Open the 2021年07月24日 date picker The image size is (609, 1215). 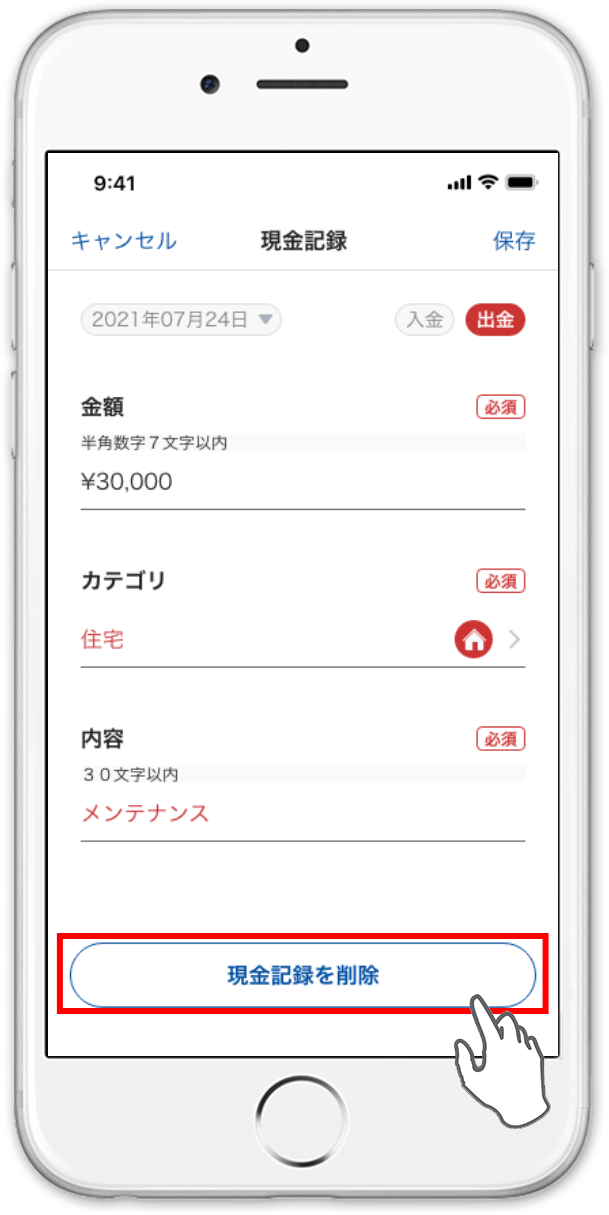click(x=181, y=320)
